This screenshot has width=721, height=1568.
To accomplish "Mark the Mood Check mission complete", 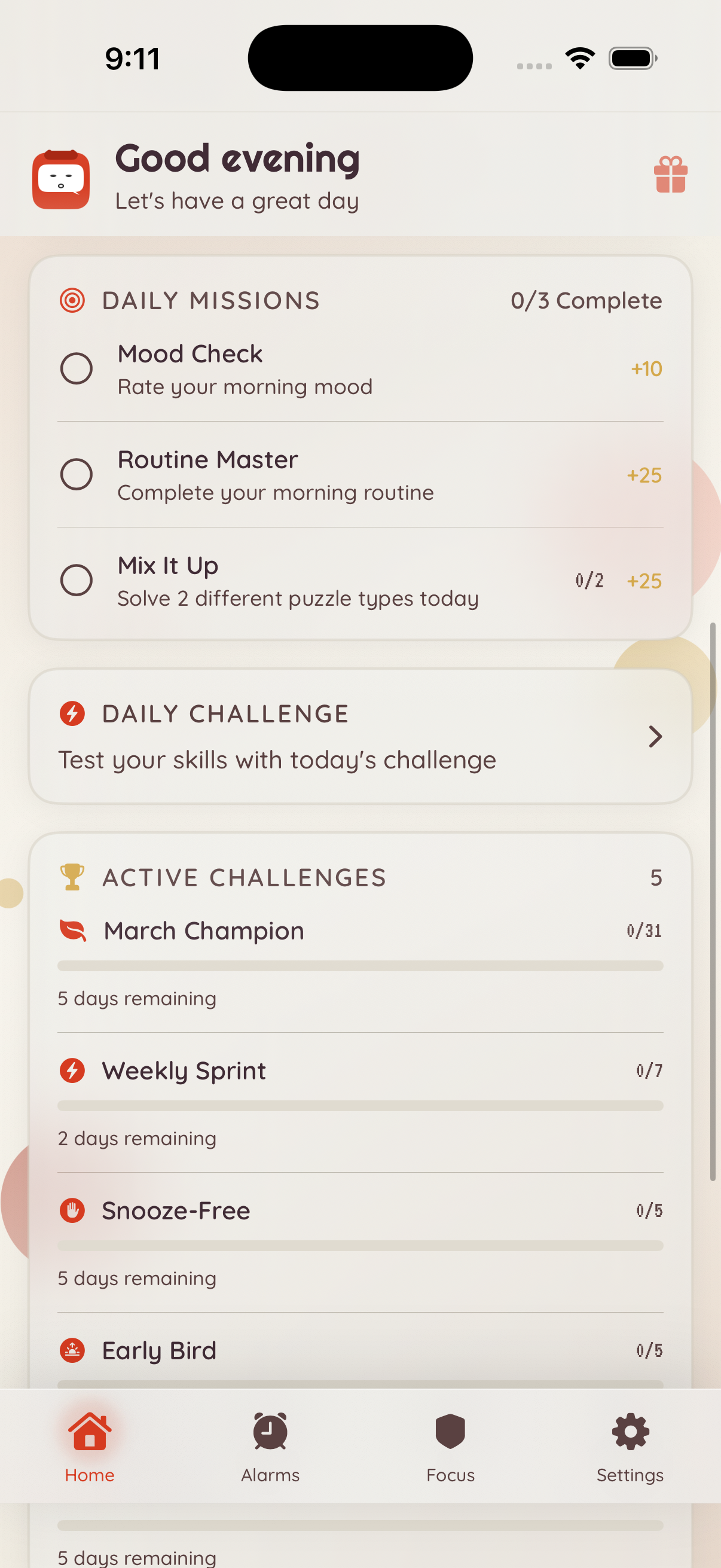I will tap(77, 368).
